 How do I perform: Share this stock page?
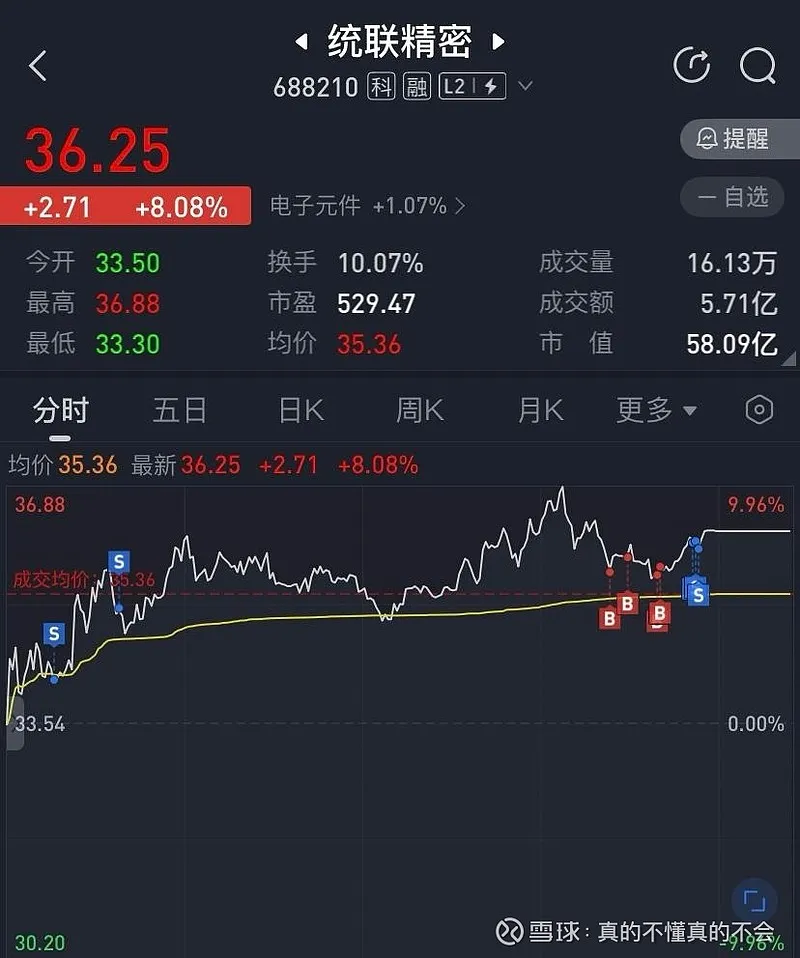(692, 66)
